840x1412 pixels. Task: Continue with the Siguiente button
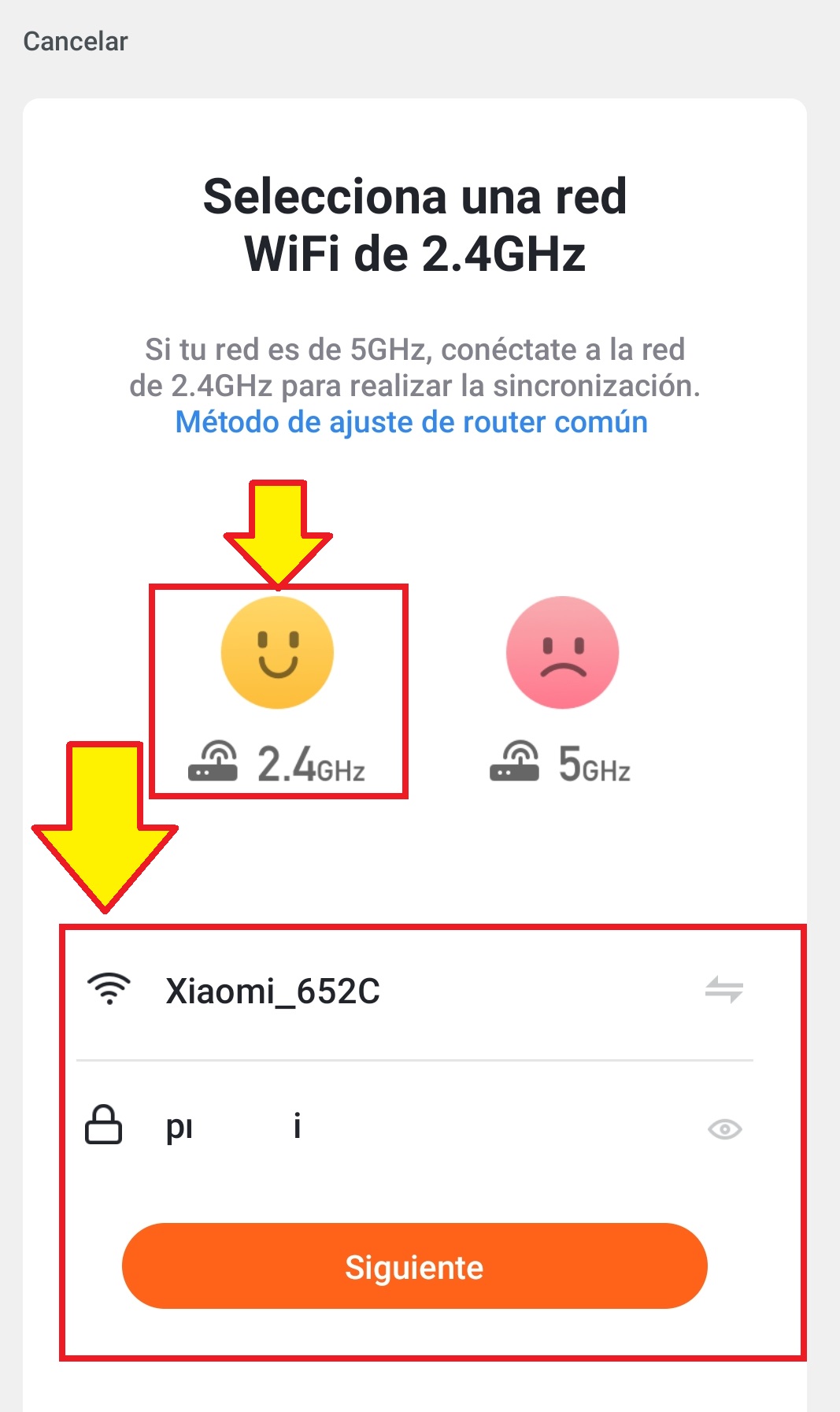click(414, 1266)
